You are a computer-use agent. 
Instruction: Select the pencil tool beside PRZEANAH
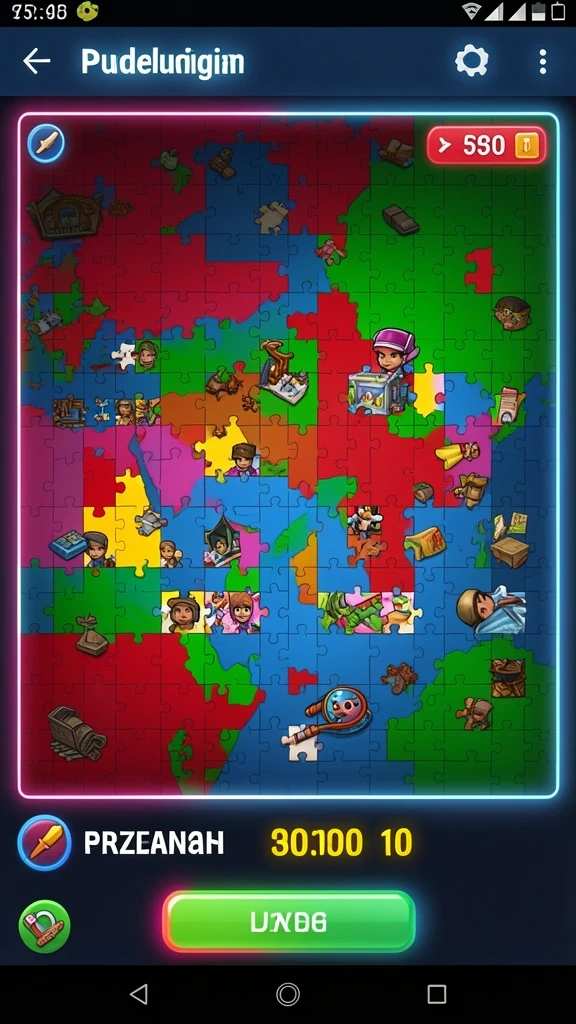[44, 842]
